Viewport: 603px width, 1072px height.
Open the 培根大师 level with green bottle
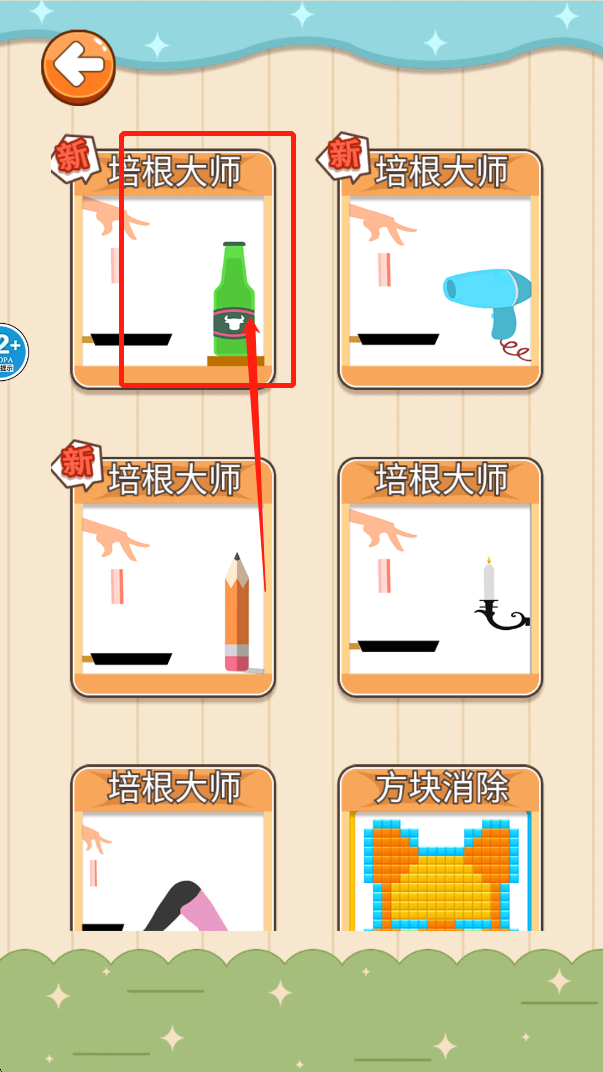tap(173, 270)
